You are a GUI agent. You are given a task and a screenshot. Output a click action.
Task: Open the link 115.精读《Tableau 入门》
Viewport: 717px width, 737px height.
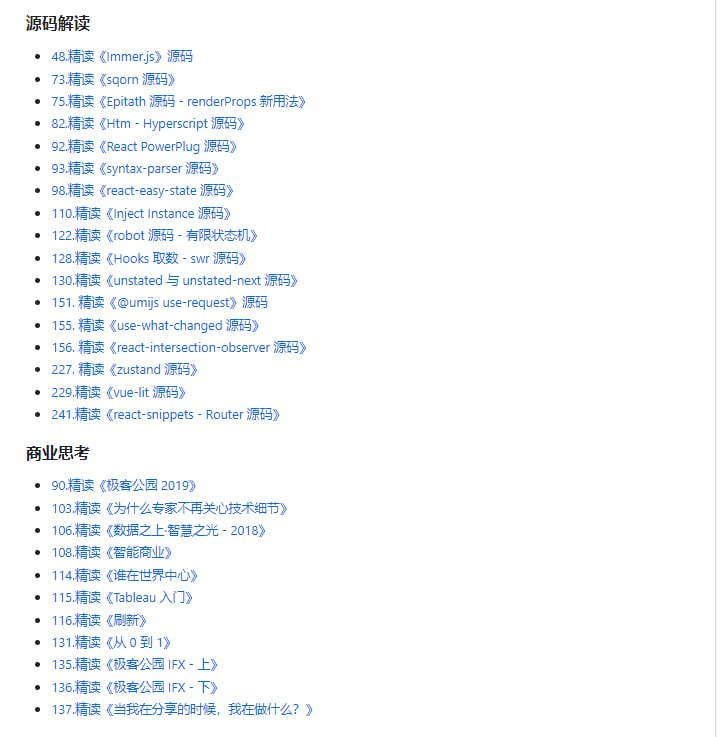tap(122, 597)
